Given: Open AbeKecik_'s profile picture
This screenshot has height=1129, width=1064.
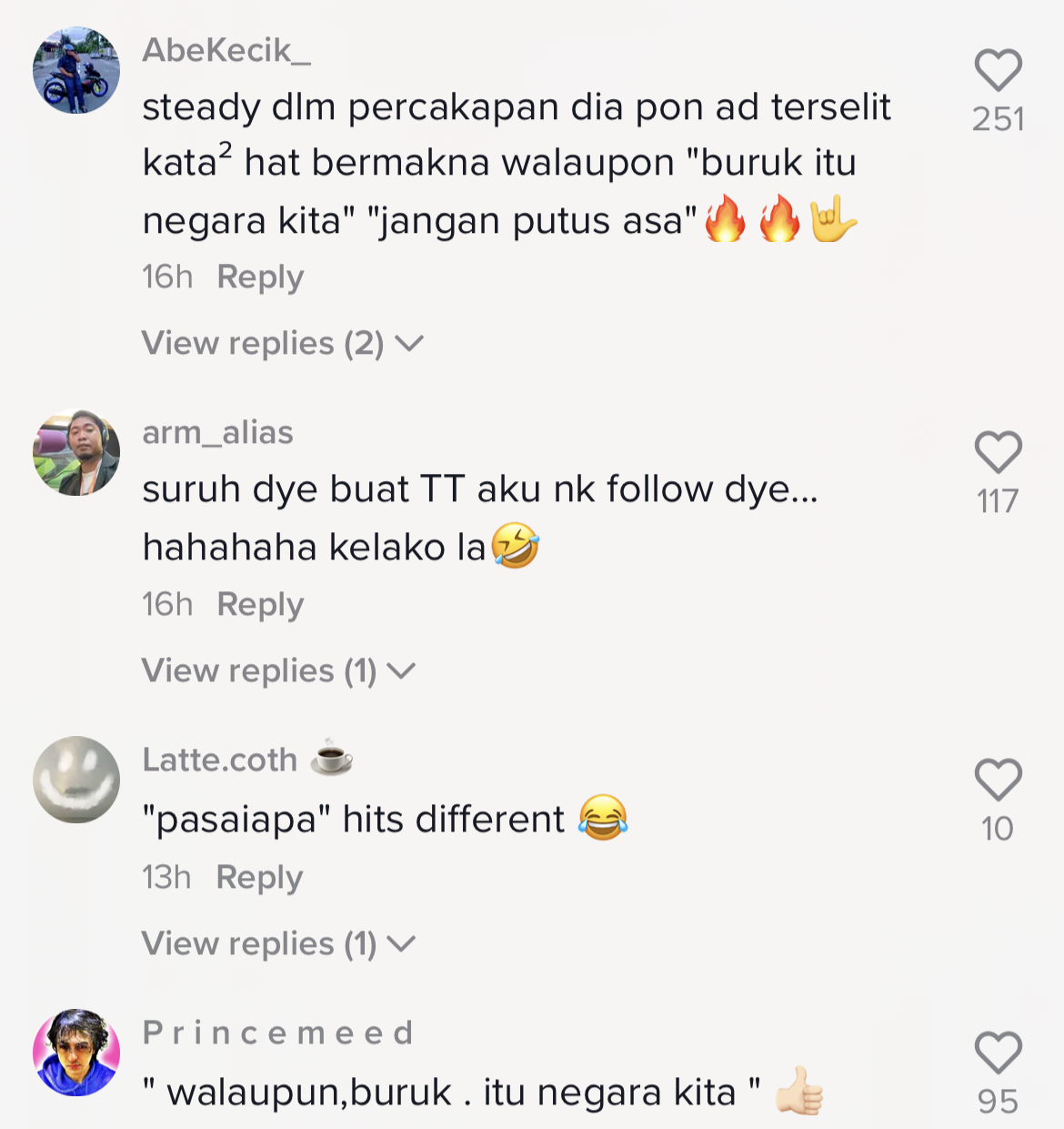Looking at the screenshot, I should [x=76, y=70].
